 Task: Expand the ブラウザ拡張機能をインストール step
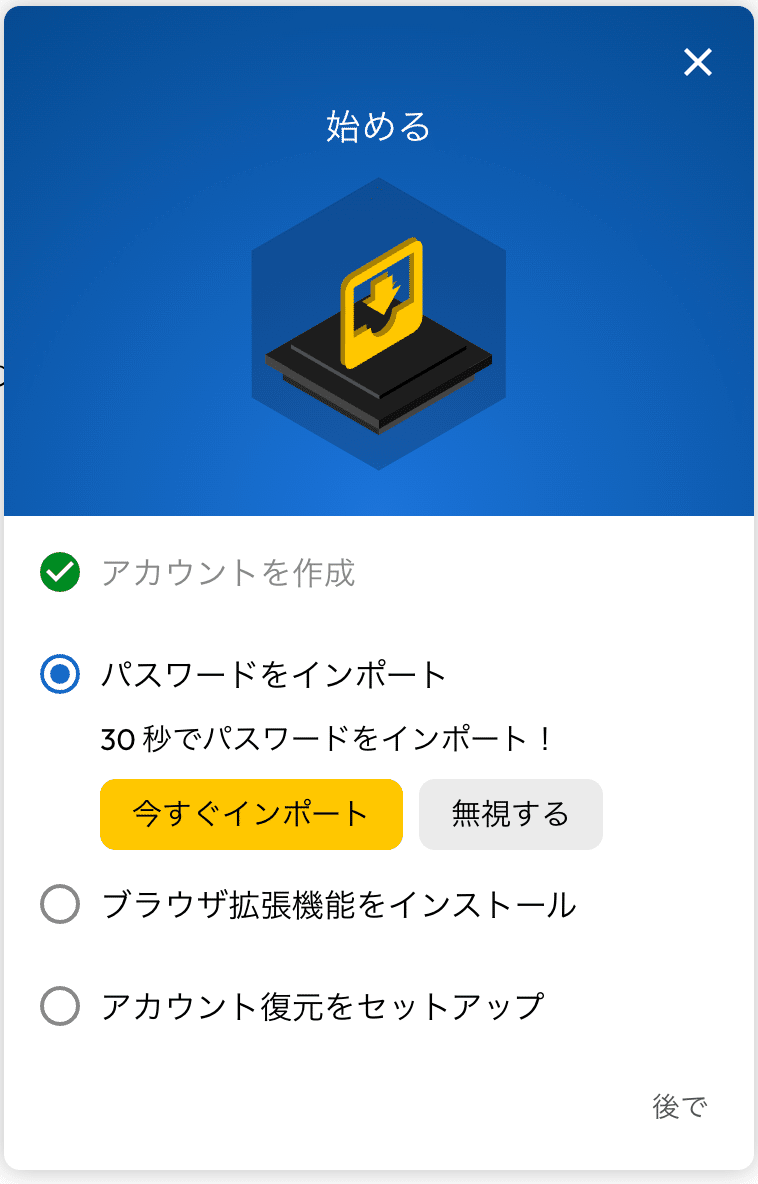[x=338, y=906]
